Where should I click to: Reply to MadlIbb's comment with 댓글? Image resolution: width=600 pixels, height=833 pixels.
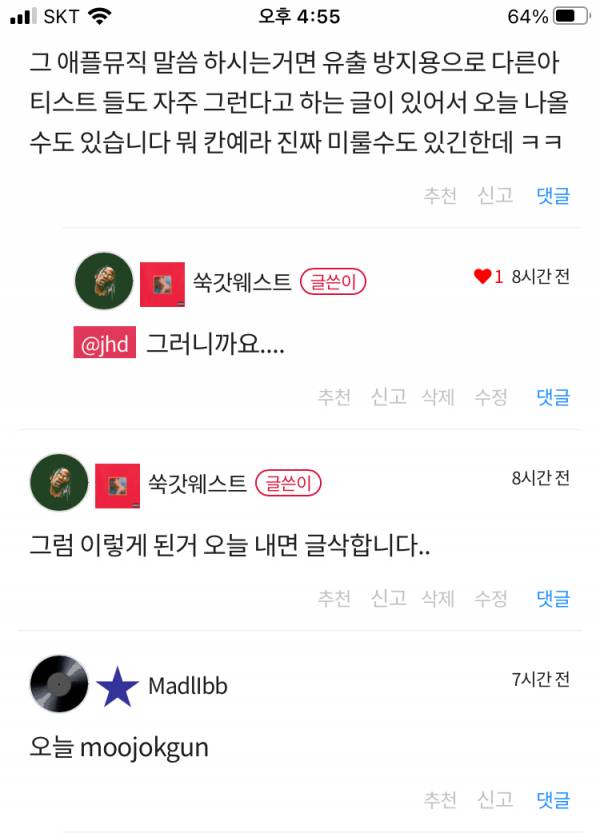553,799
